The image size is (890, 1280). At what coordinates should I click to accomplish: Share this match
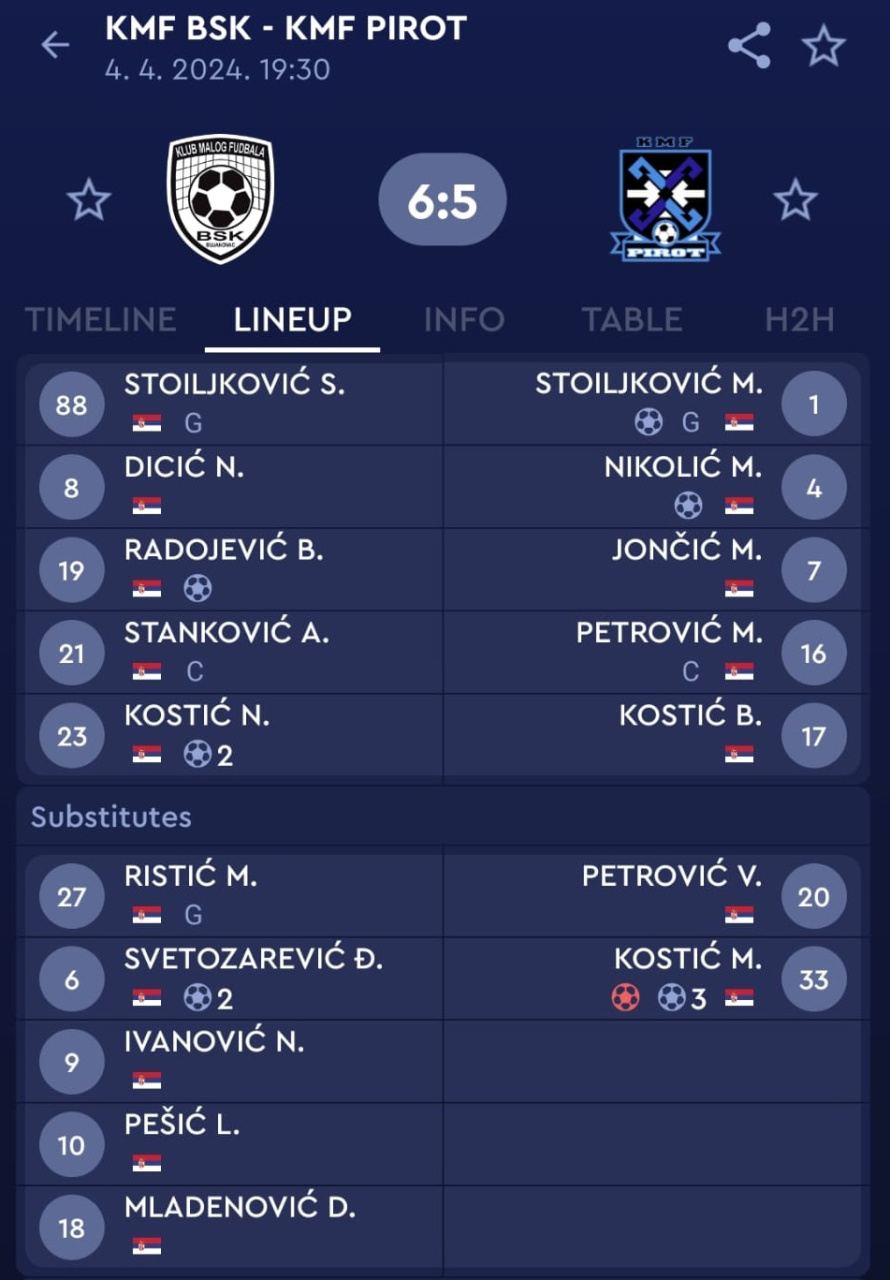(749, 46)
